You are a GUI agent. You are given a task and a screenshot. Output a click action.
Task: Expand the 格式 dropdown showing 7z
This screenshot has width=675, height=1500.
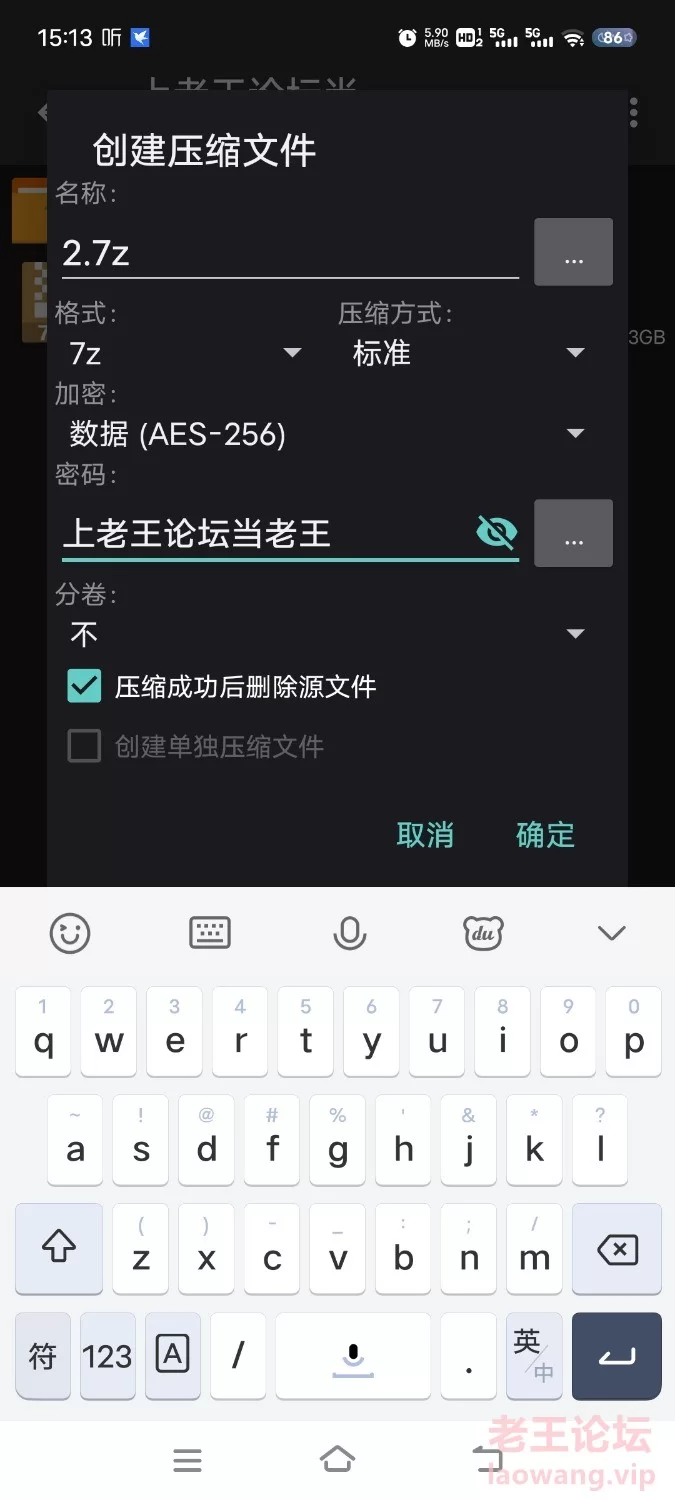coord(185,353)
